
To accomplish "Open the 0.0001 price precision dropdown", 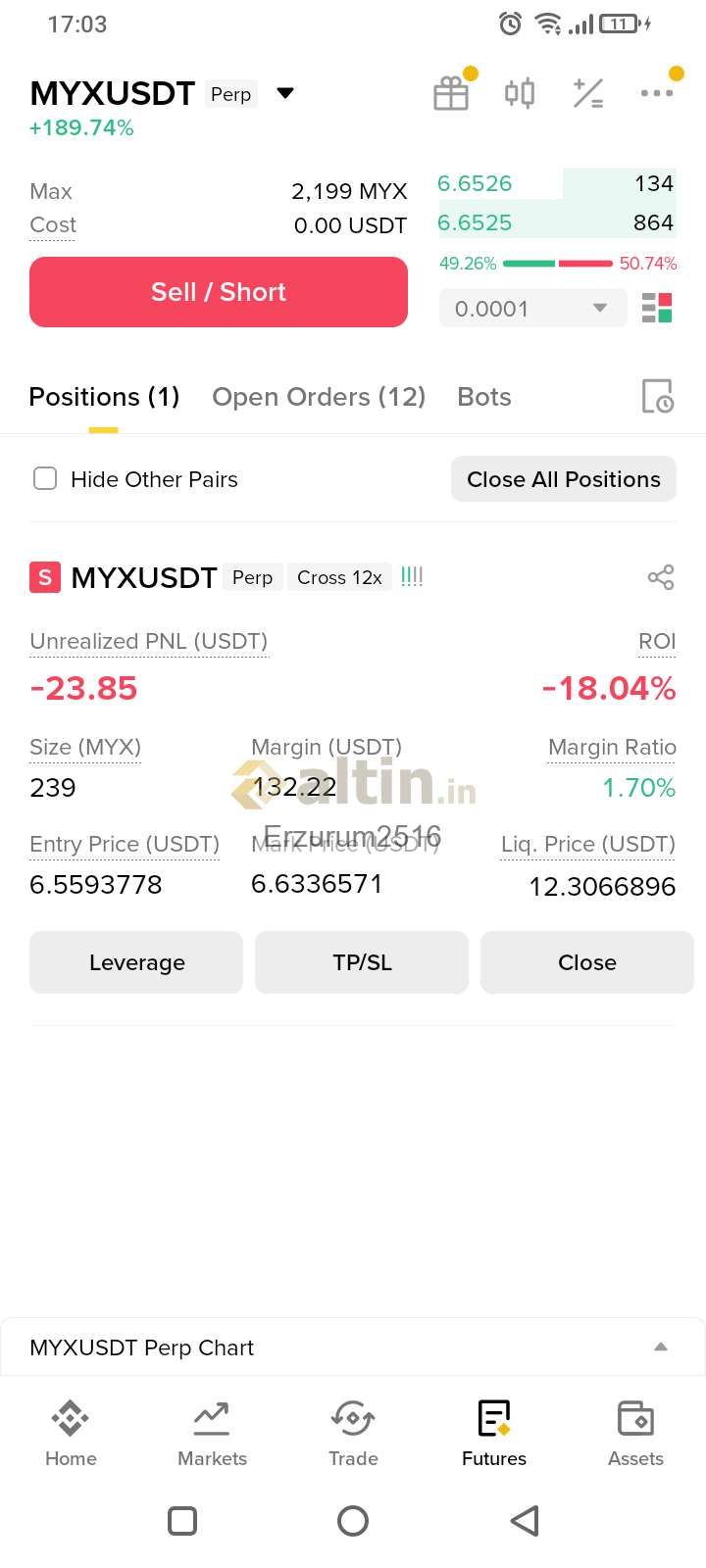I will pos(532,309).
